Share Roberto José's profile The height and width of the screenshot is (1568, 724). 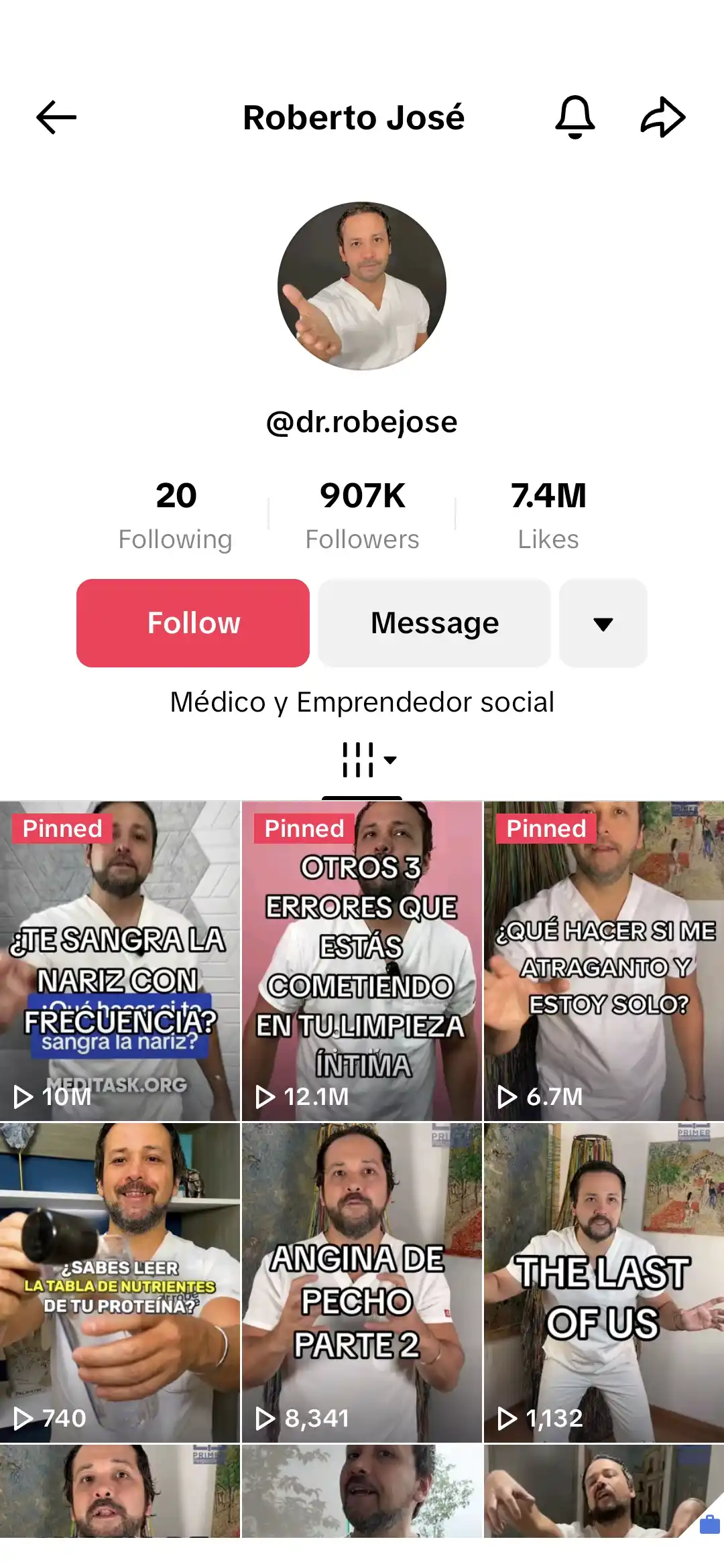[x=663, y=118]
